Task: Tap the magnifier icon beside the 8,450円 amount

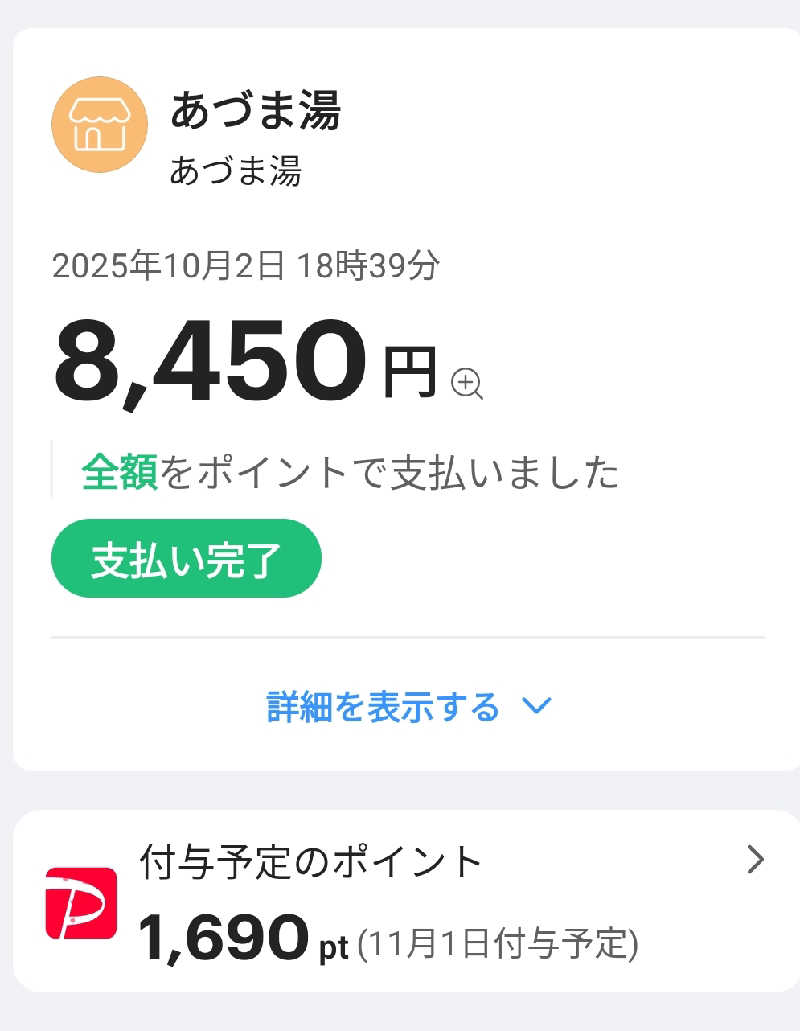Action: tap(467, 383)
